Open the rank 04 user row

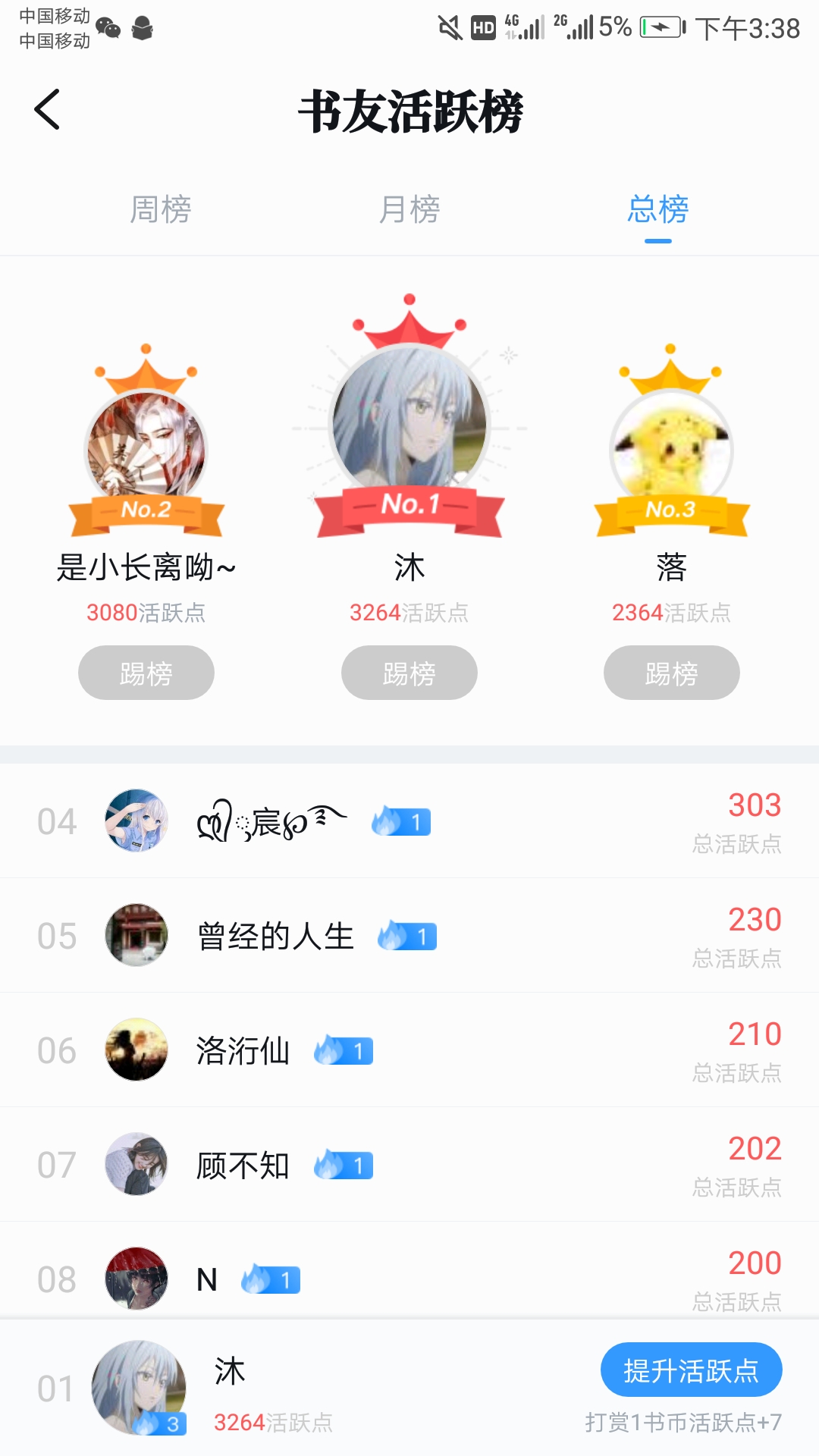point(409,822)
